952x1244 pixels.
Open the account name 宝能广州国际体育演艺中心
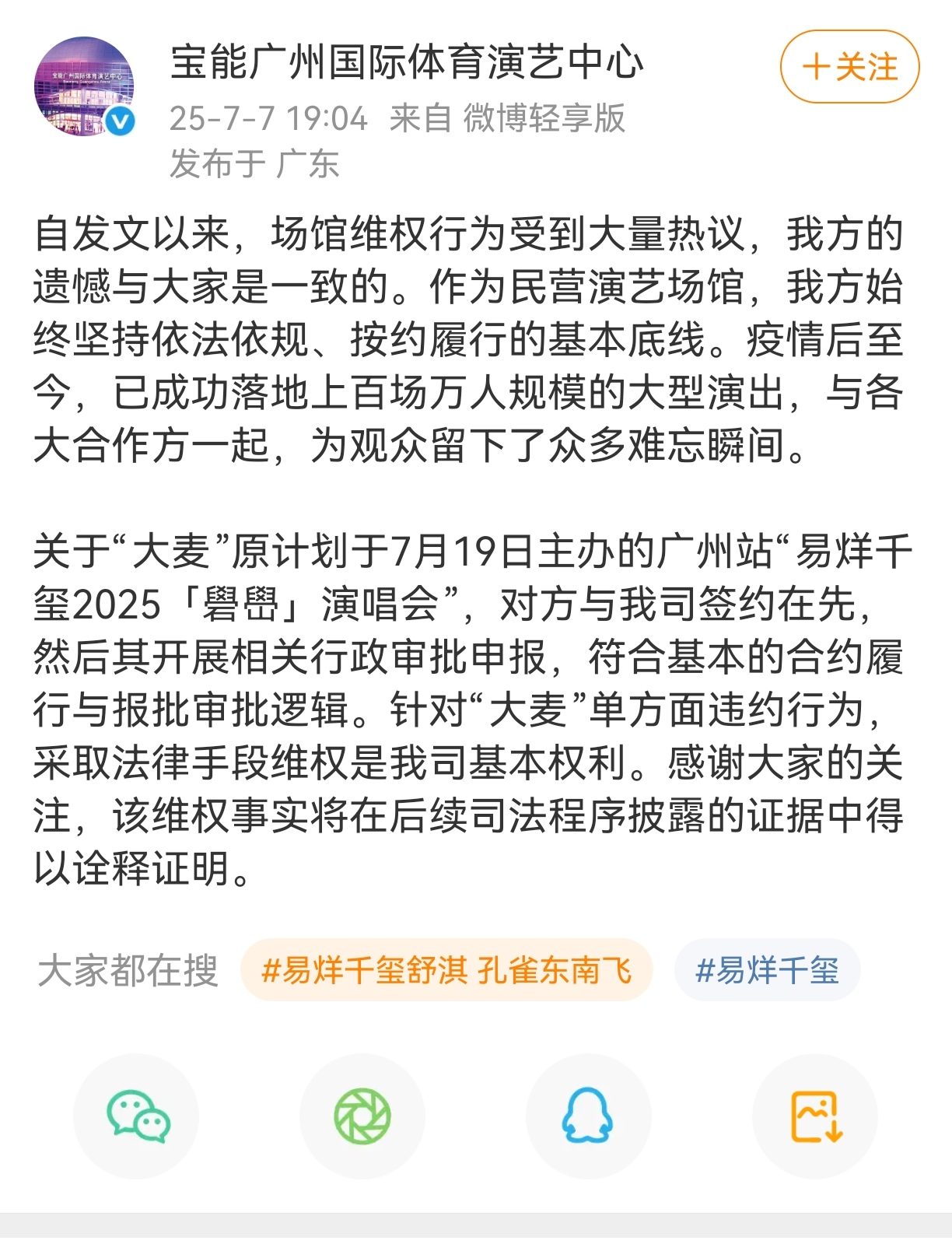click(407, 62)
